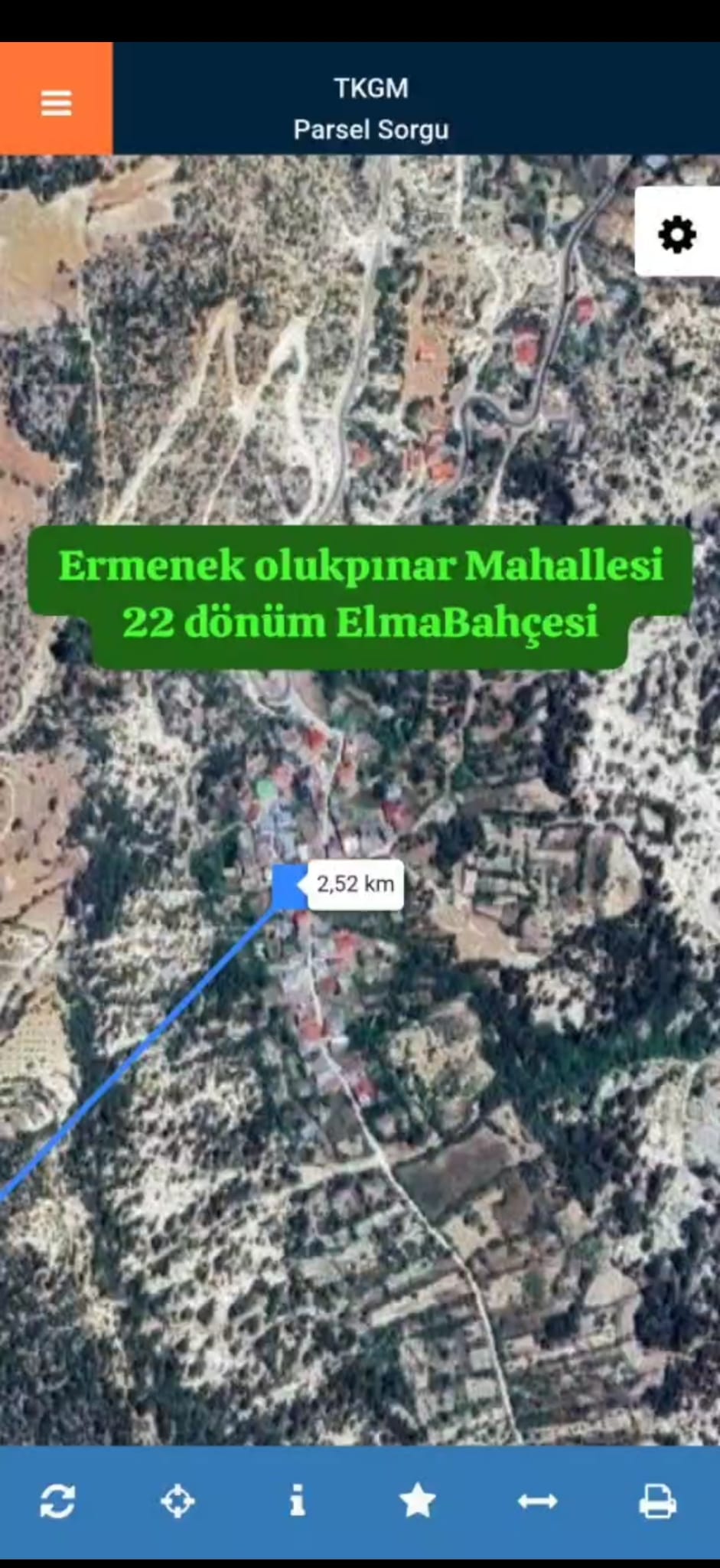This screenshot has height=1568, width=720.
Task: Open the hamburger drawer menu
Action: point(56,100)
